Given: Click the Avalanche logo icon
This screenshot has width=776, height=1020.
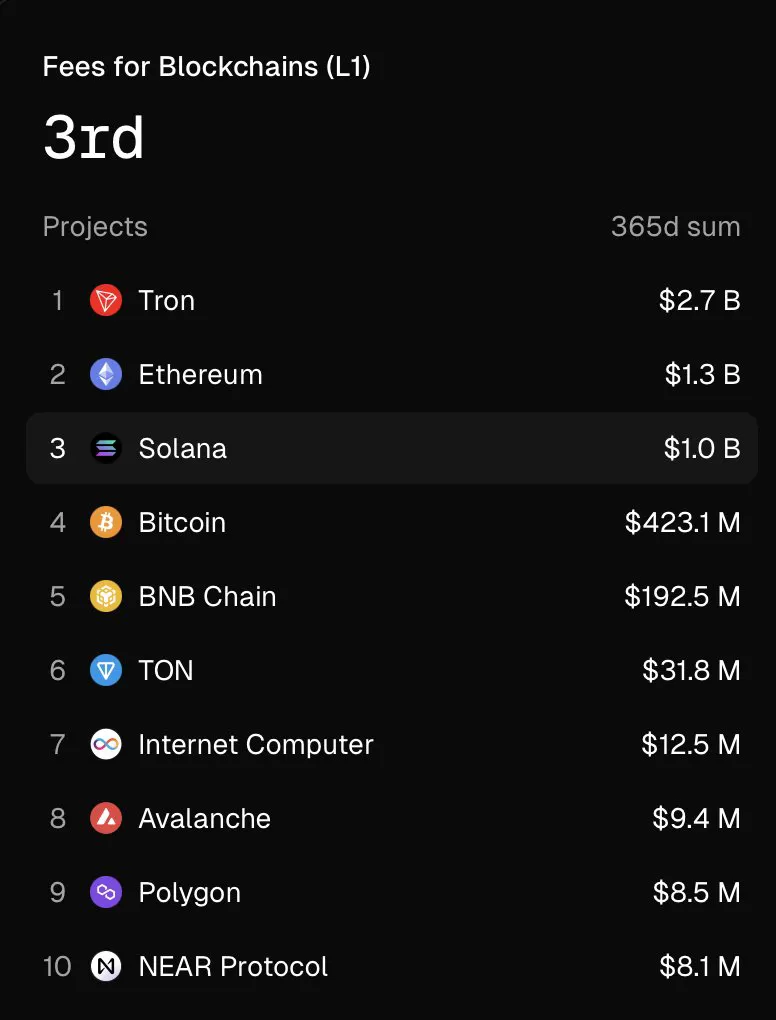Looking at the screenshot, I should (x=105, y=818).
